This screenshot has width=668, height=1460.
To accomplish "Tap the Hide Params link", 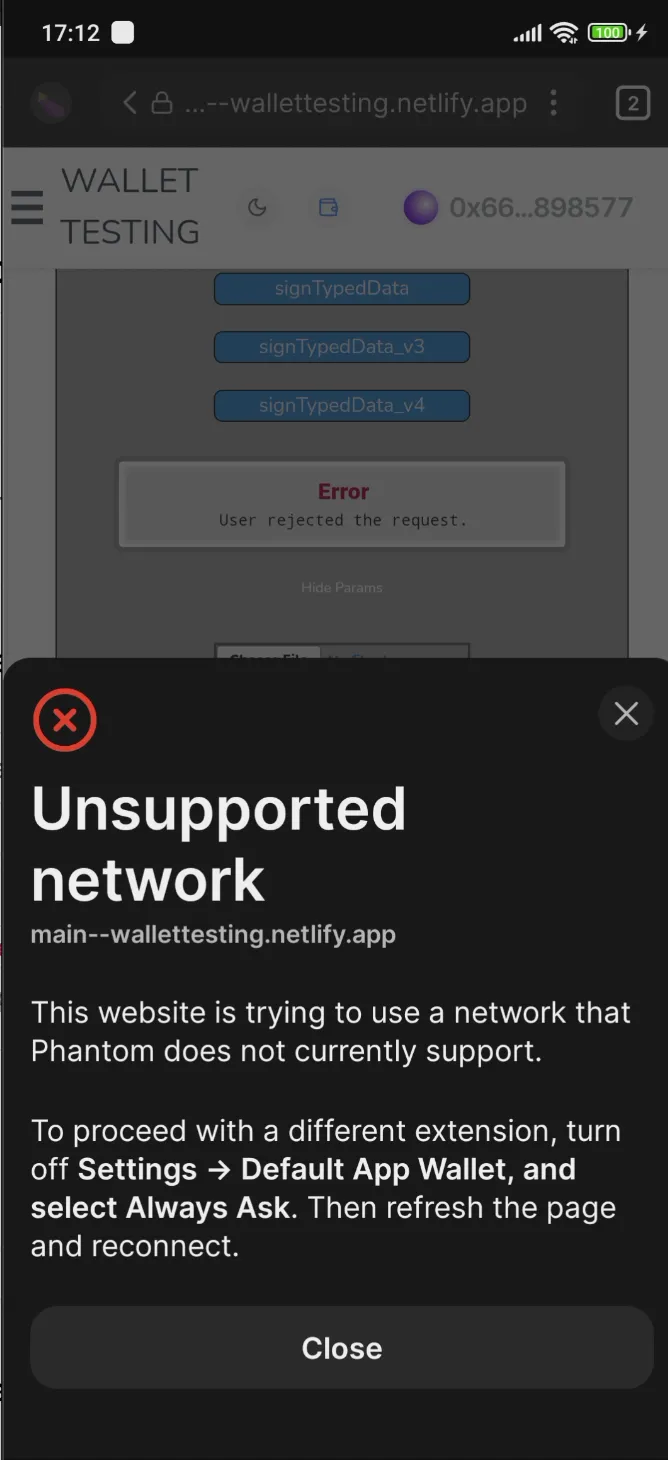I will (x=341, y=587).
